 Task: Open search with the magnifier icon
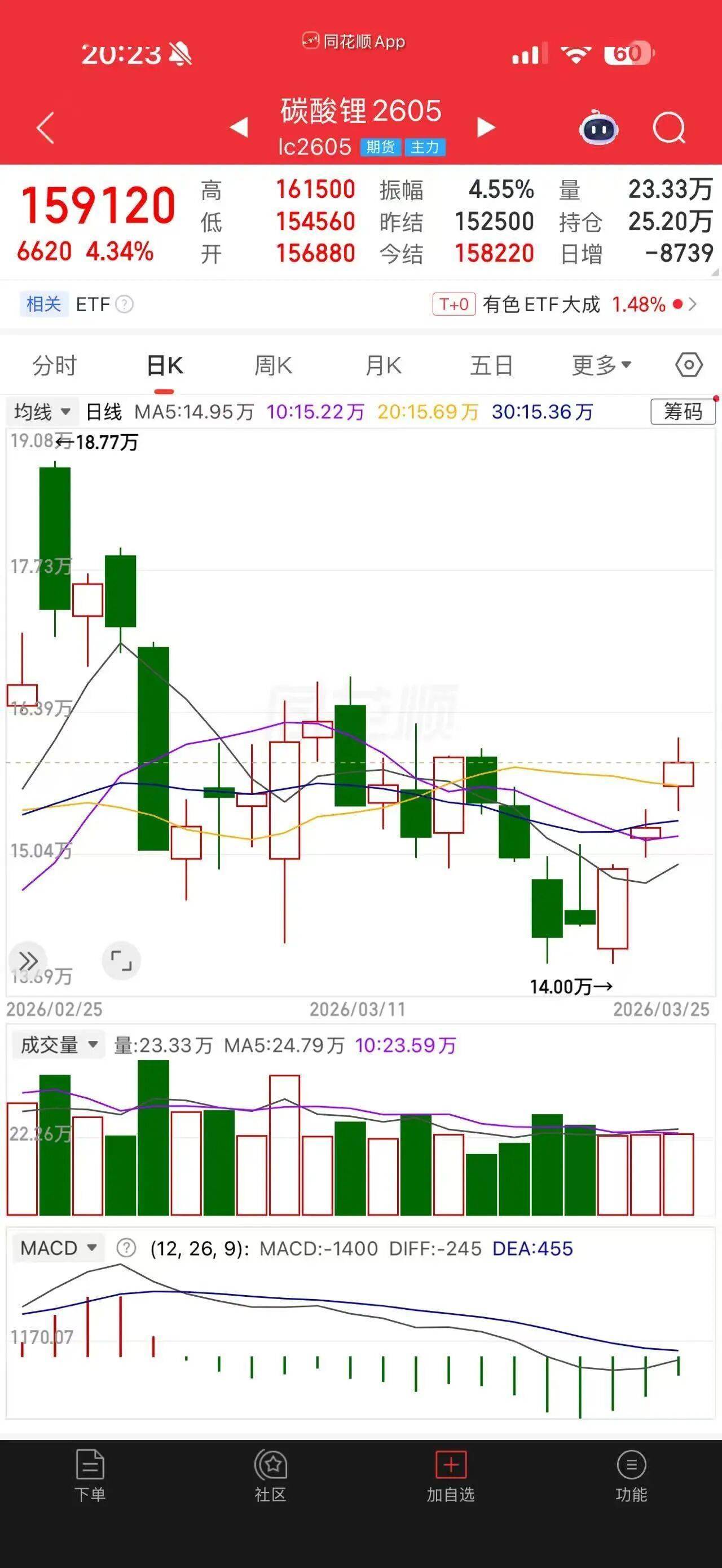(668, 128)
